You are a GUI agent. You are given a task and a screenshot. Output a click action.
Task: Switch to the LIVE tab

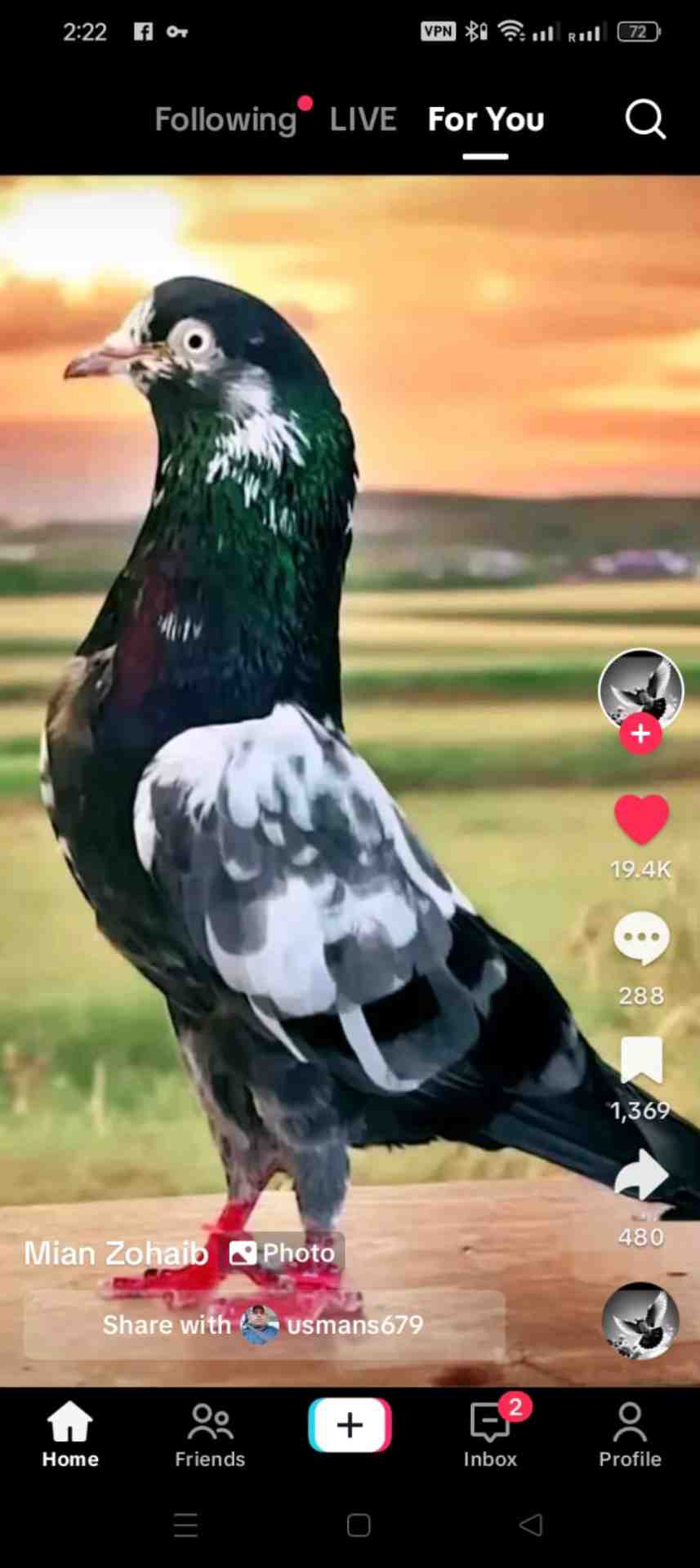pyautogui.click(x=363, y=120)
